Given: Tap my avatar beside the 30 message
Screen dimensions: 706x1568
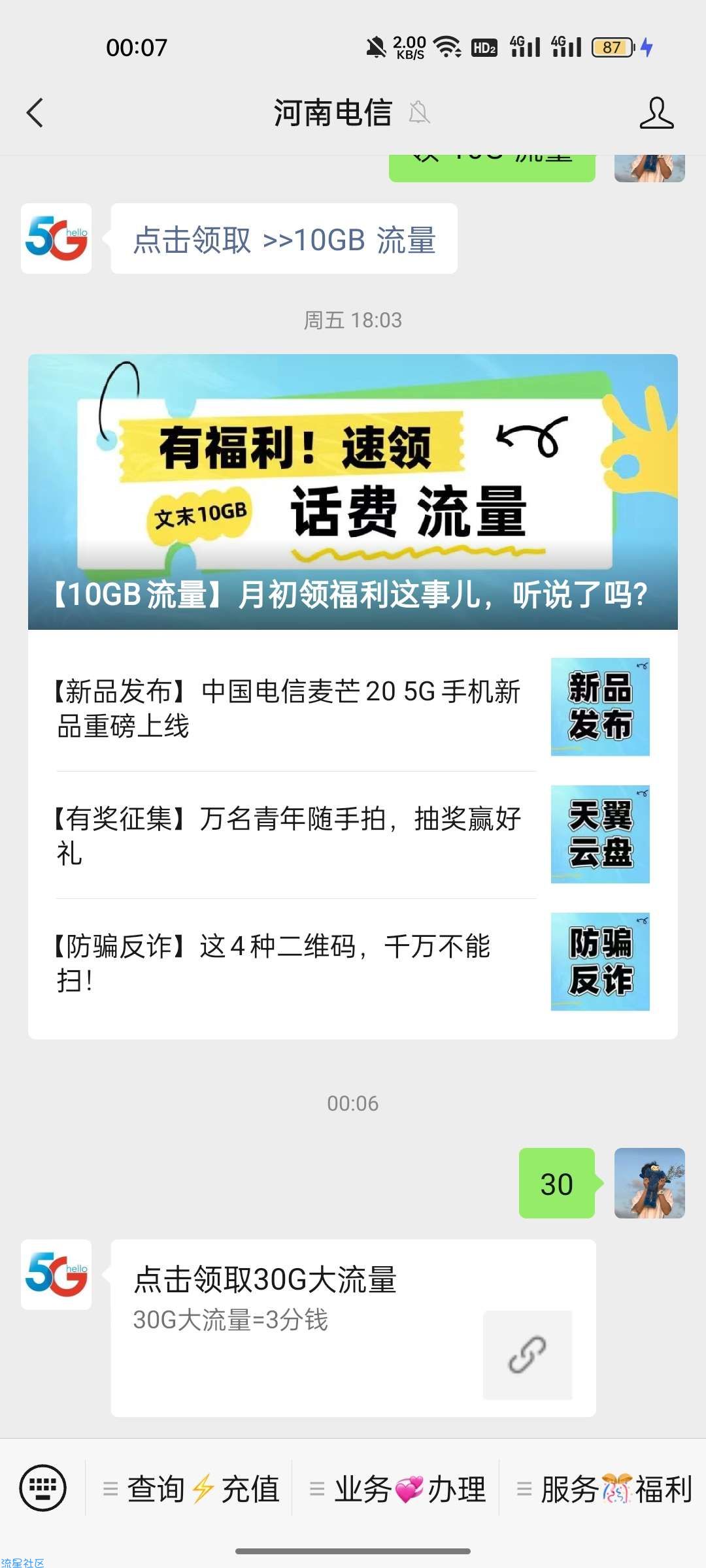Looking at the screenshot, I should [x=649, y=1183].
